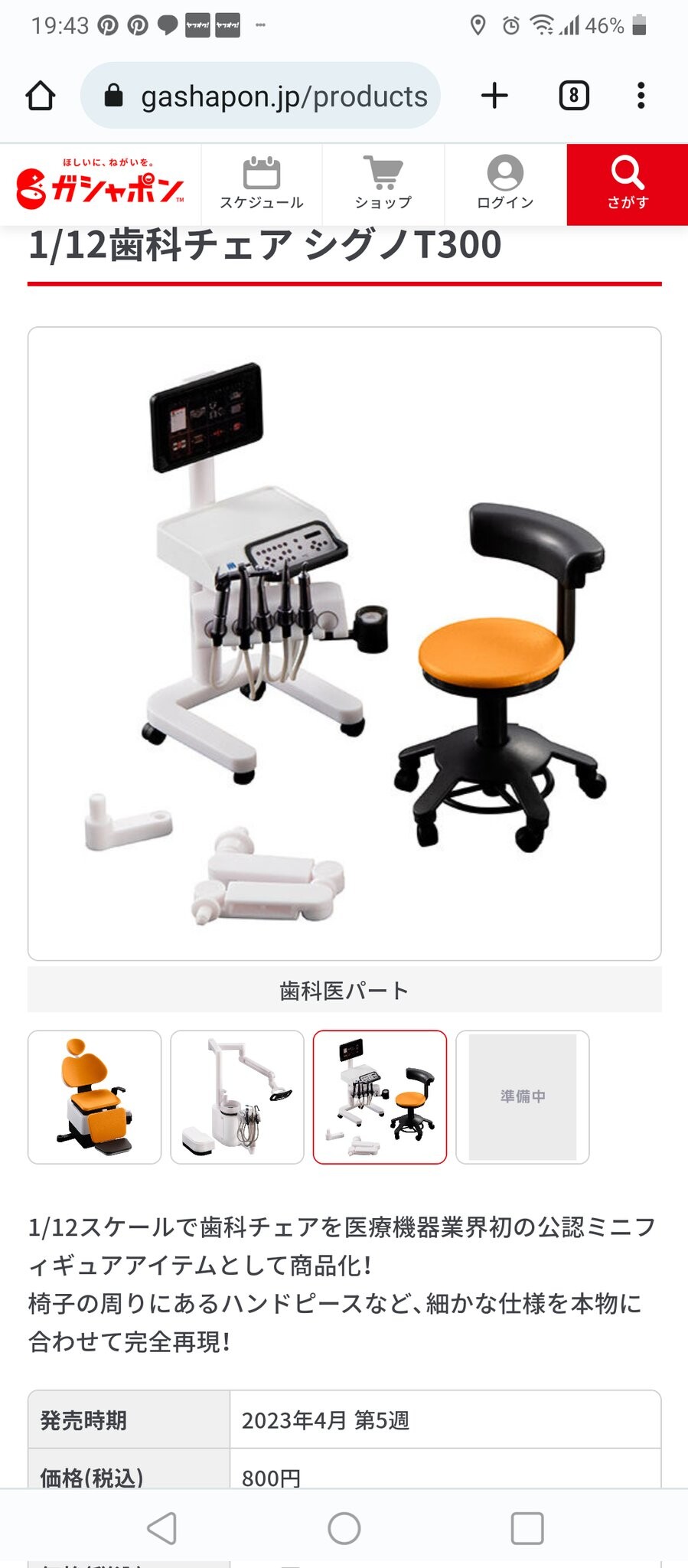Viewport: 688px width, 1568px height.
Task: Open the browser overflow menu
Action: [x=641, y=96]
